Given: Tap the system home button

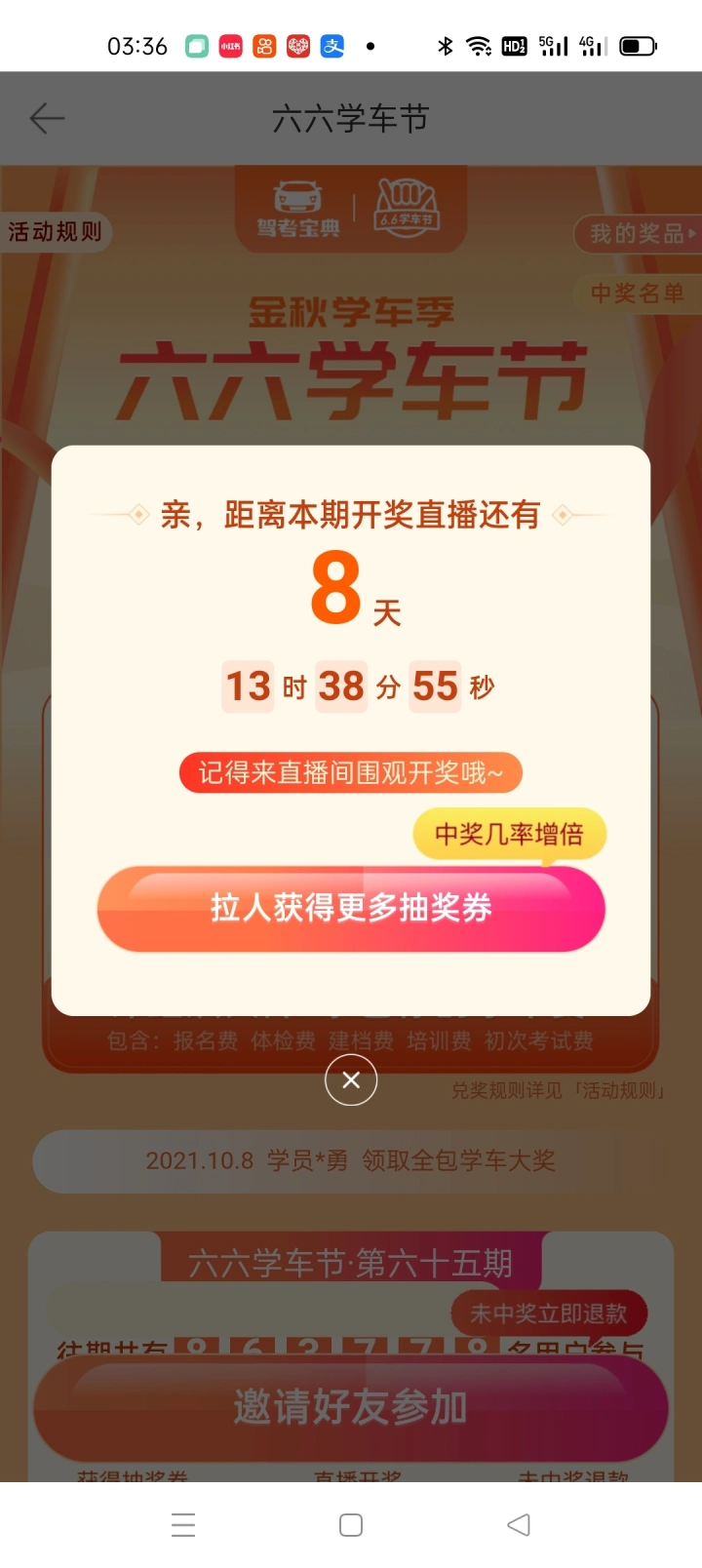Looking at the screenshot, I should point(351,1525).
